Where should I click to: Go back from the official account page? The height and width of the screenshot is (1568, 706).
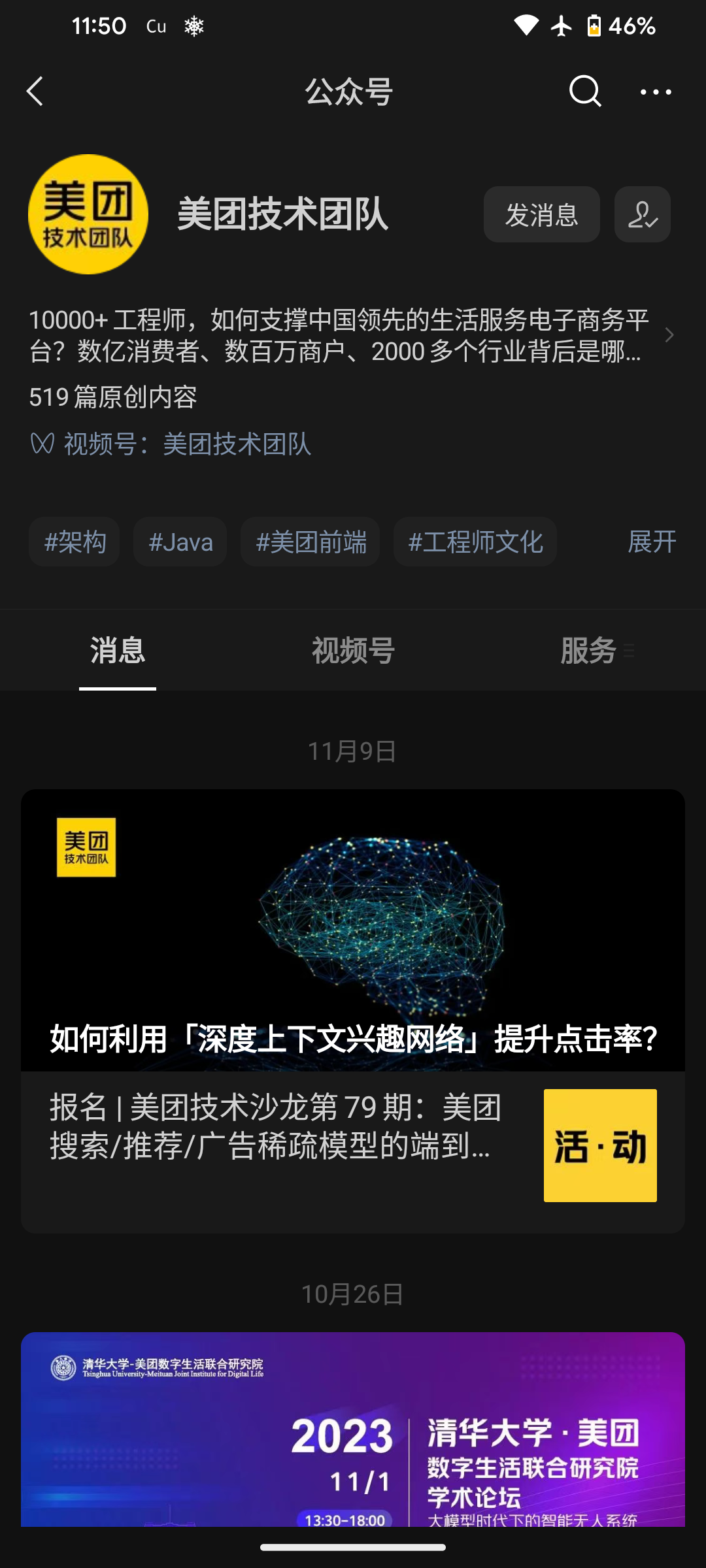point(35,91)
